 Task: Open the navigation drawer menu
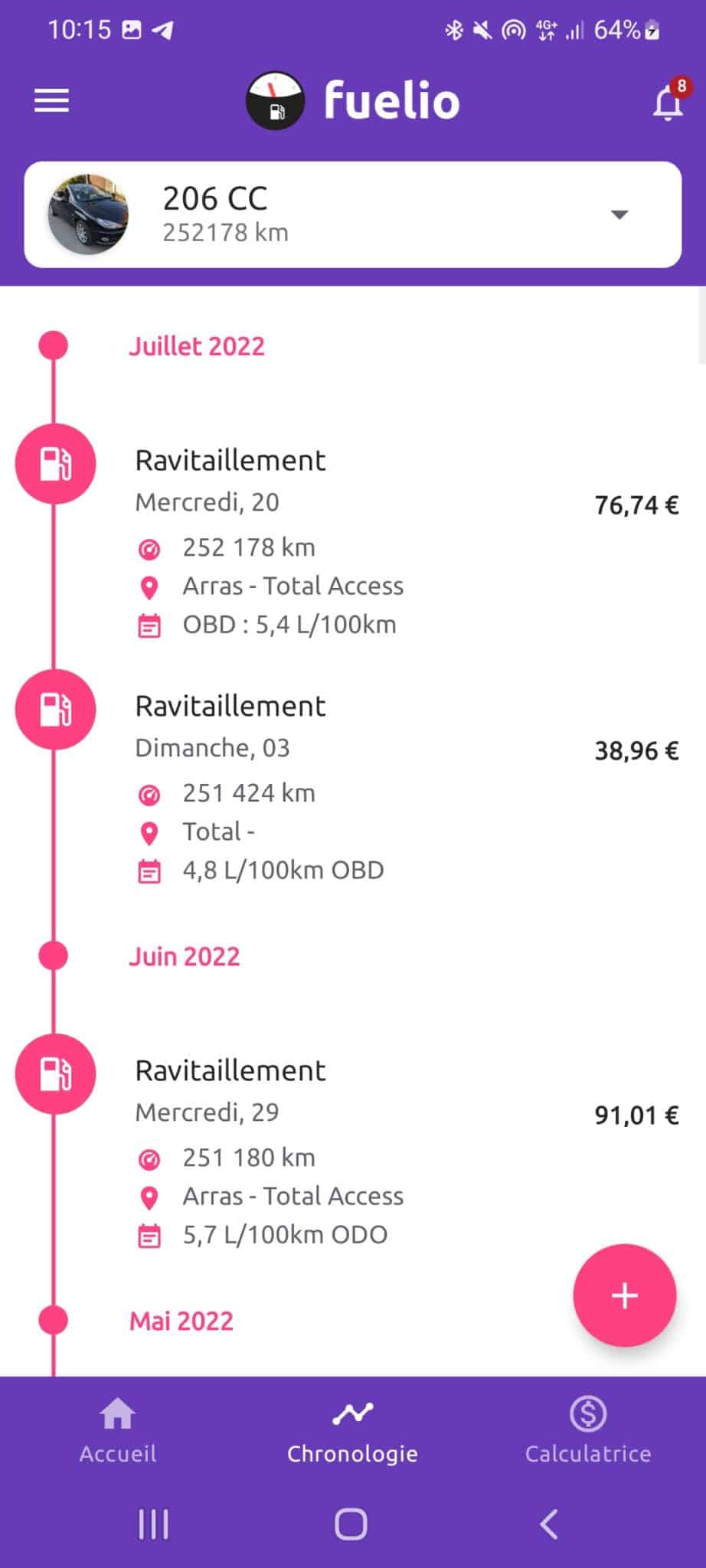[x=51, y=100]
